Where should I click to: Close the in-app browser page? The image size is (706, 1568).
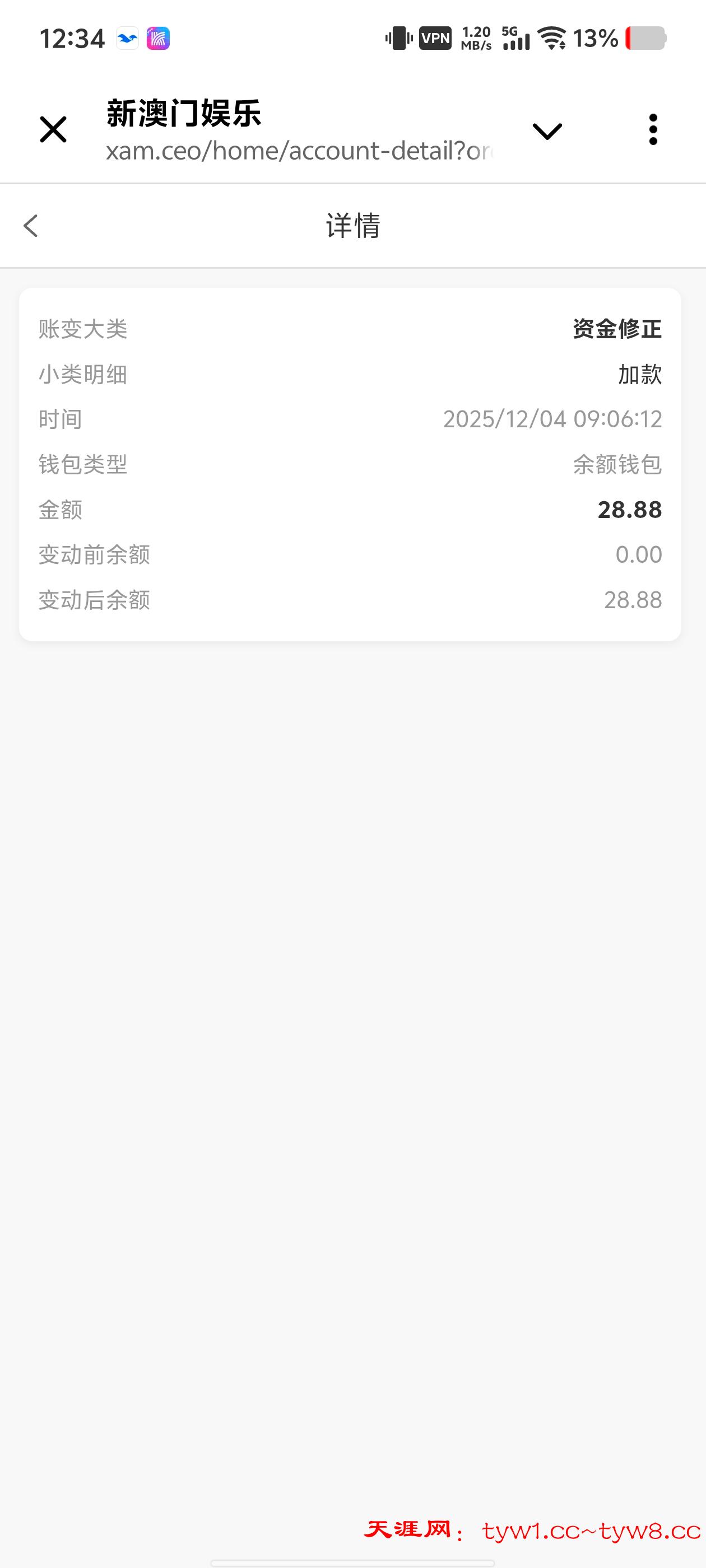coord(53,130)
